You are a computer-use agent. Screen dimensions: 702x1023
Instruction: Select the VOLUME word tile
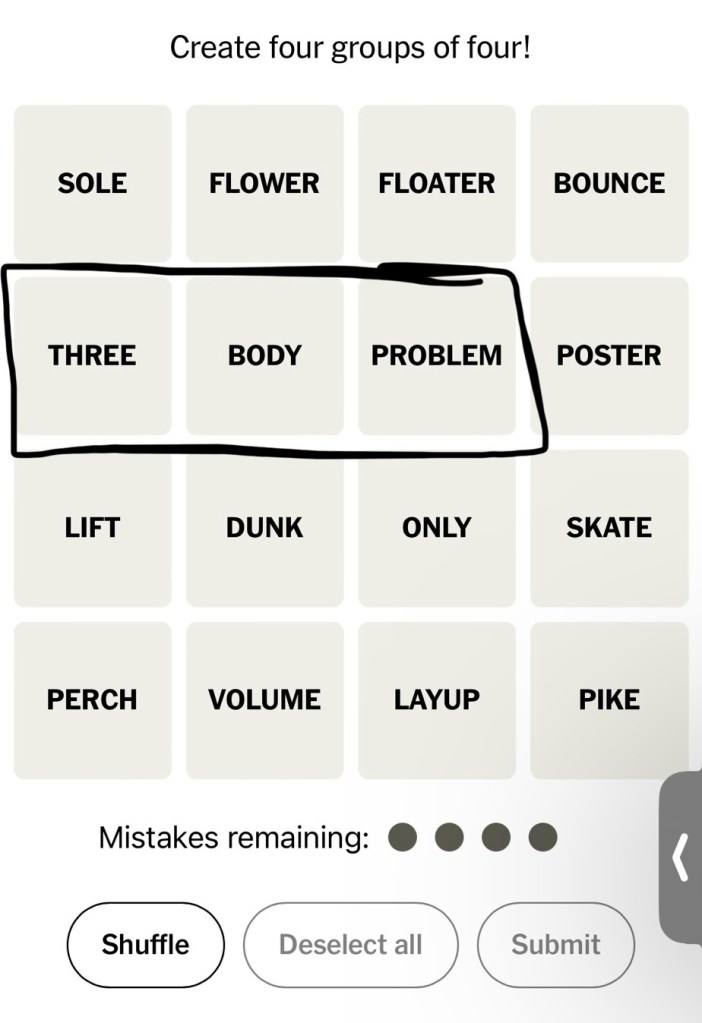pos(264,700)
